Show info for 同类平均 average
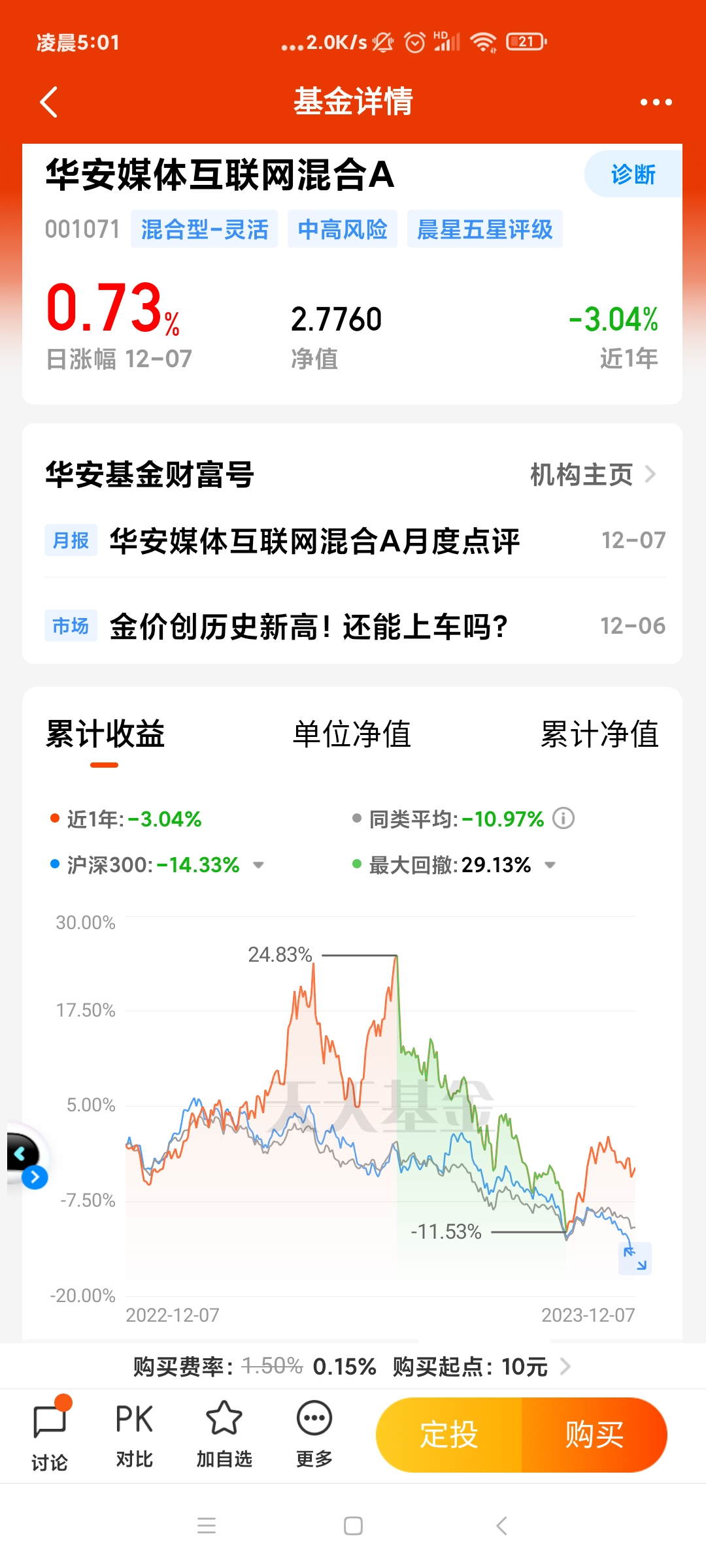 point(563,818)
